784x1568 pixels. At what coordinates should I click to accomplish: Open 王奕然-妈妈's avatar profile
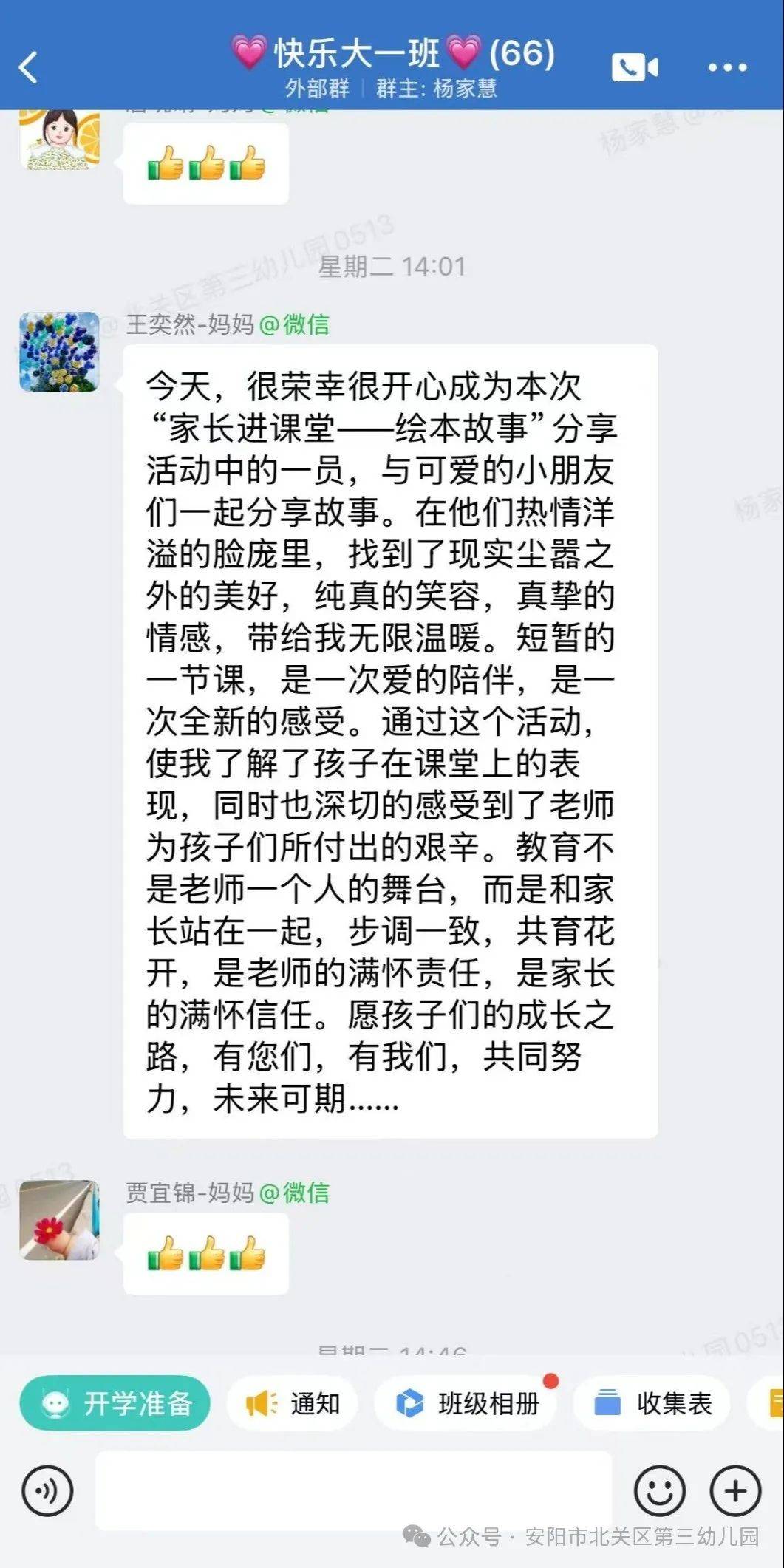click(59, 352)
